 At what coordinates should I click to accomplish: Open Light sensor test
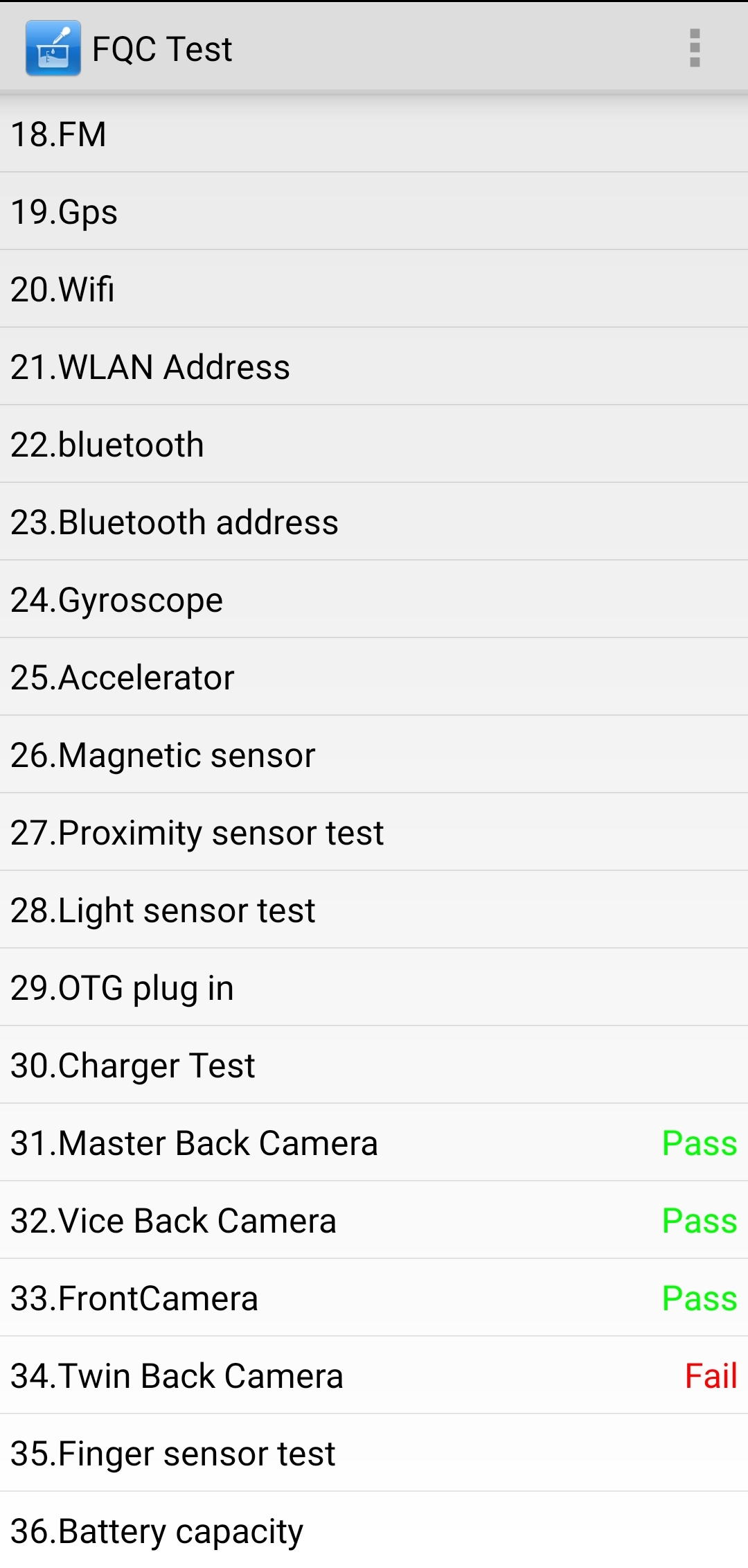click(x=374, y=910)
